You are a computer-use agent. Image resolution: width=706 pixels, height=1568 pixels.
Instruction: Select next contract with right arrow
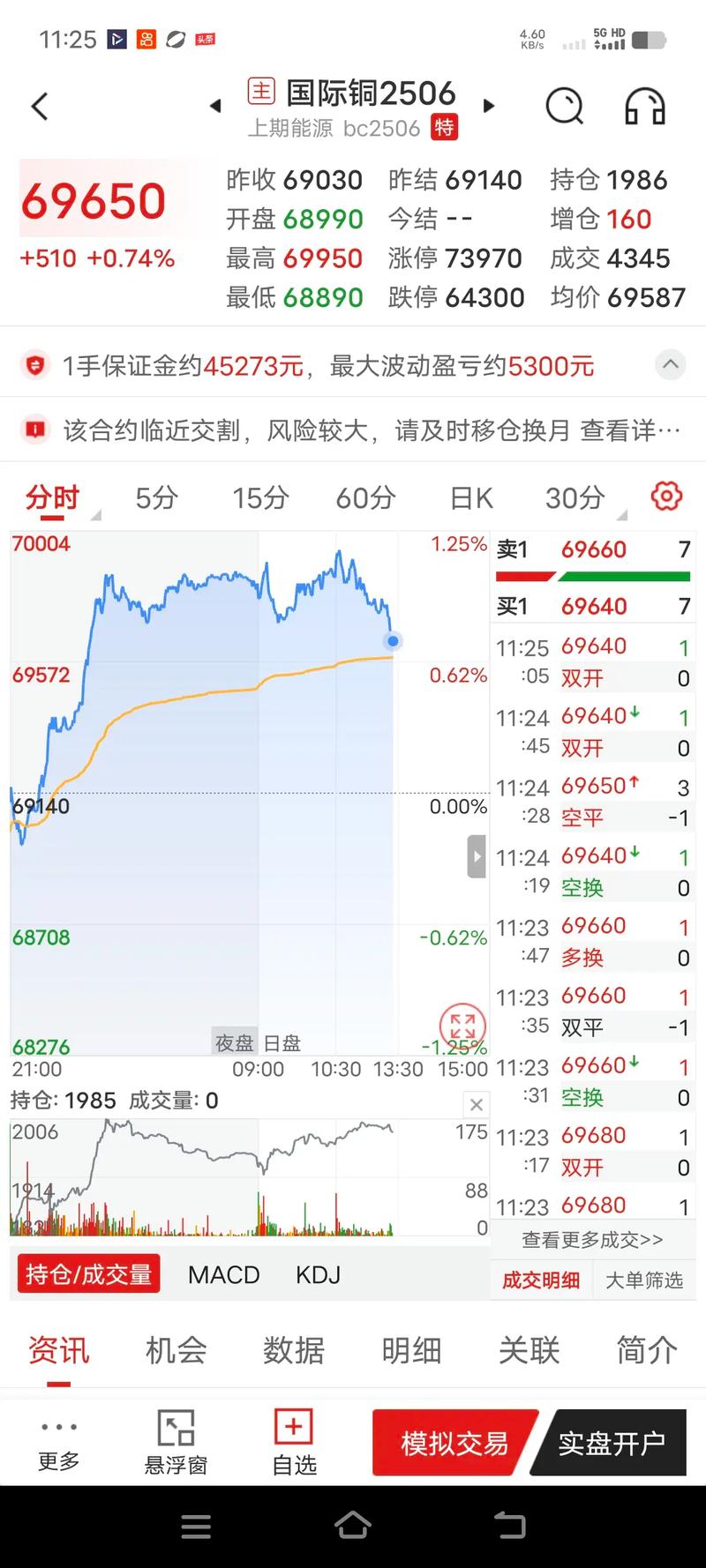[489, 105]
